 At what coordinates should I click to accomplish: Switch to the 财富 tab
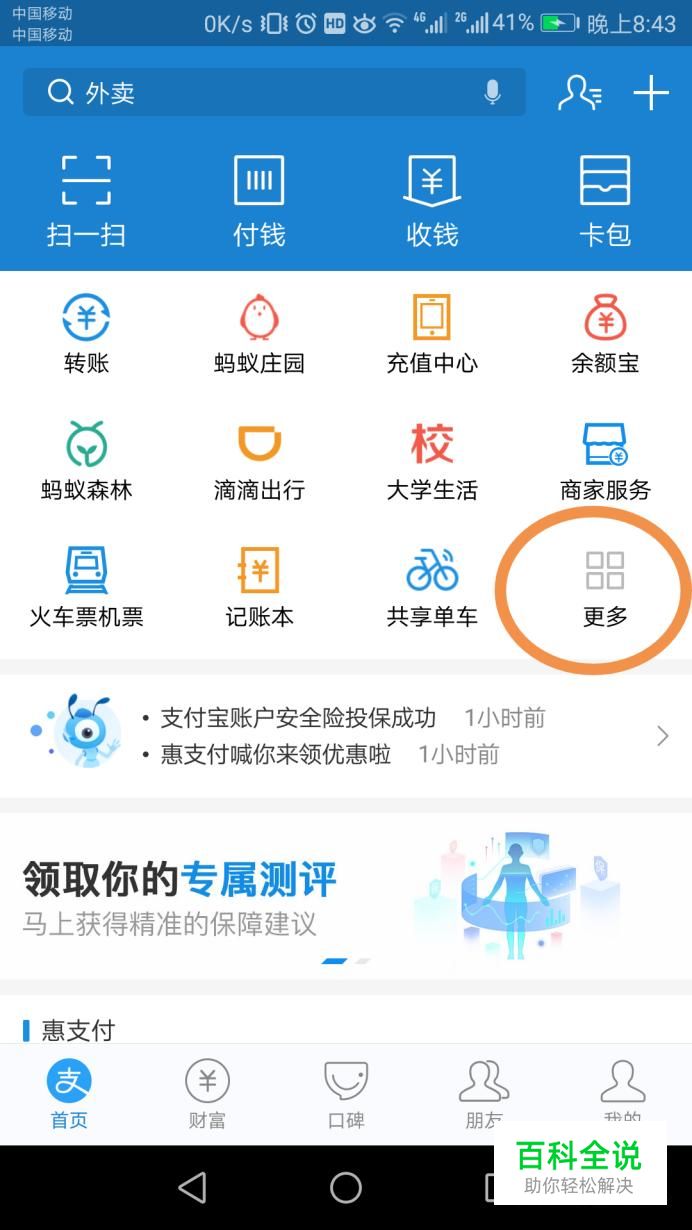pyautogui.click(x=207, y=1094)
